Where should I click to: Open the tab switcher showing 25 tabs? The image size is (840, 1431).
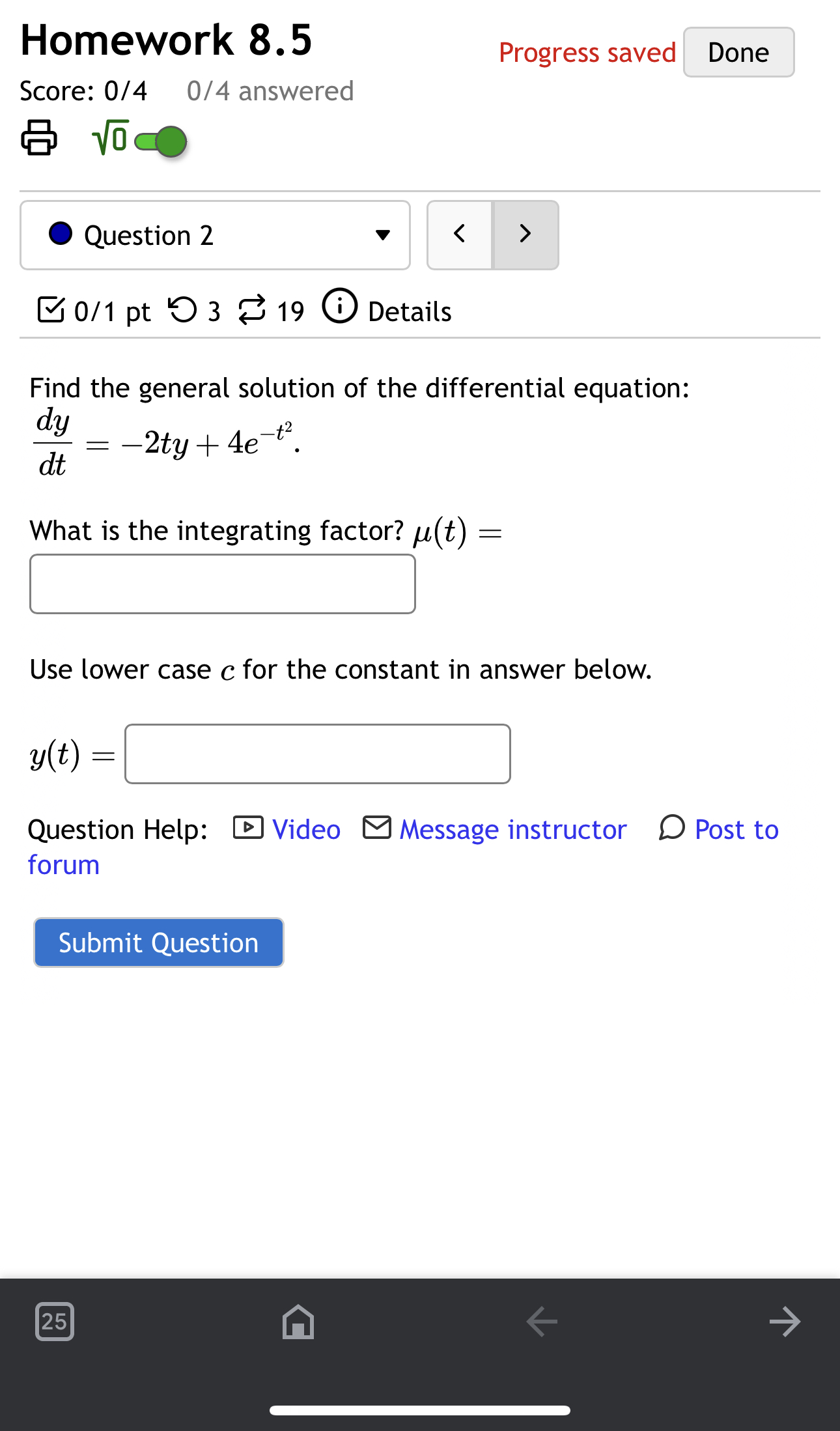(x=54, y=1322)
